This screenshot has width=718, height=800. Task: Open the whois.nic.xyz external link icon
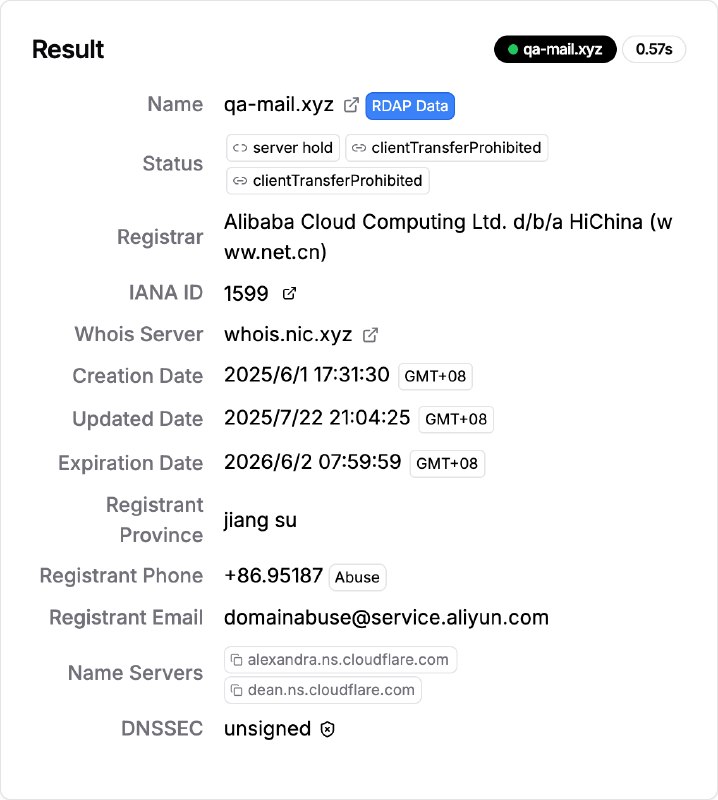pyautogui.click(x=370, y=335)
